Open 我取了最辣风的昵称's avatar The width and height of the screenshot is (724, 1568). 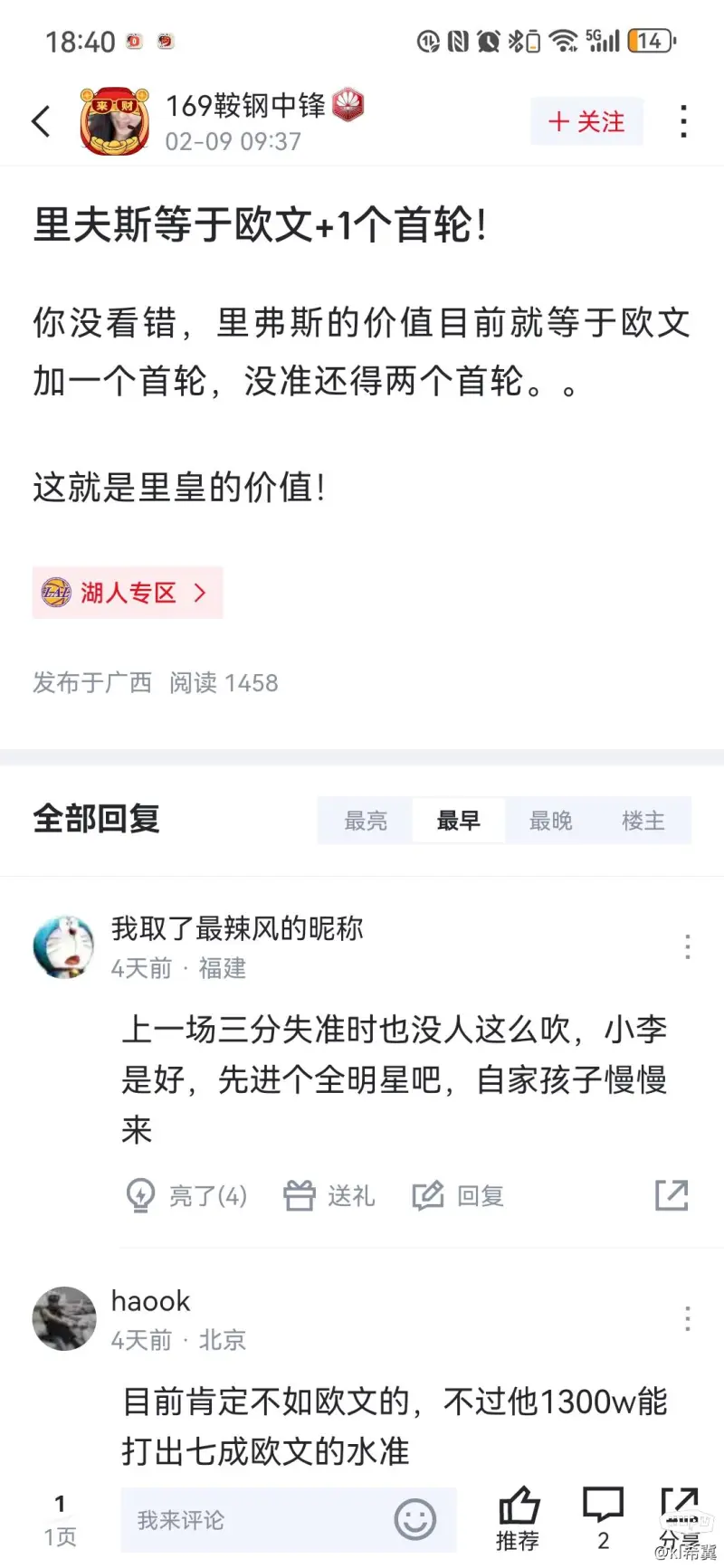(x=64, y=946)
